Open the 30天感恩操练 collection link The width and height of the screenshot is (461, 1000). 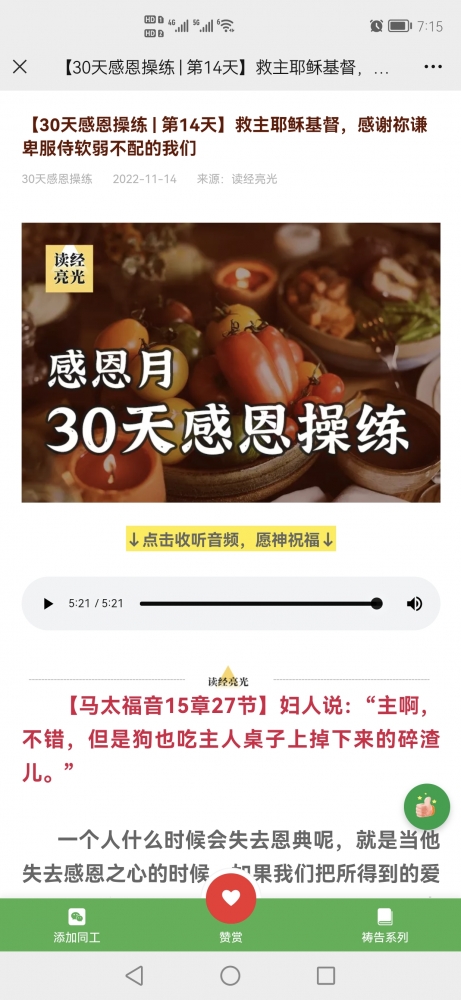[57, 179]
